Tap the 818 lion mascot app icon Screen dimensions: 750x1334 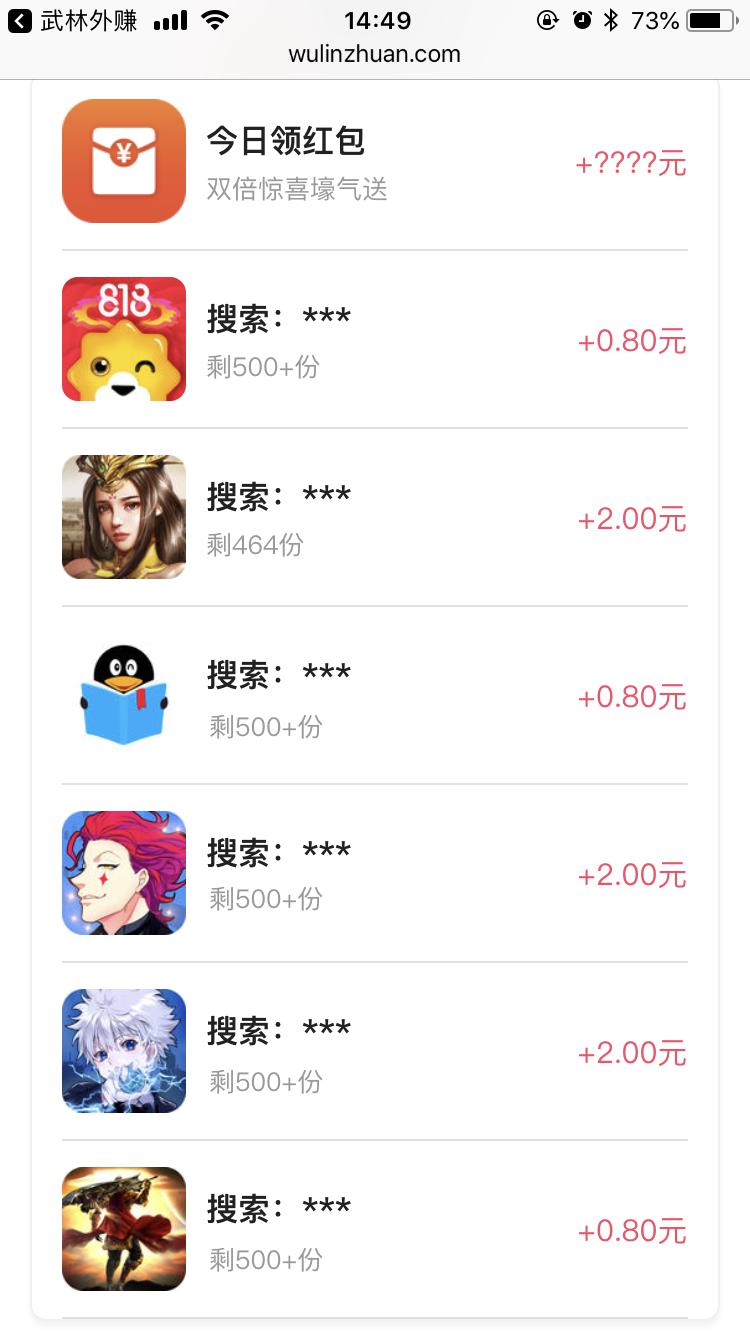click(x=124, y=338)
